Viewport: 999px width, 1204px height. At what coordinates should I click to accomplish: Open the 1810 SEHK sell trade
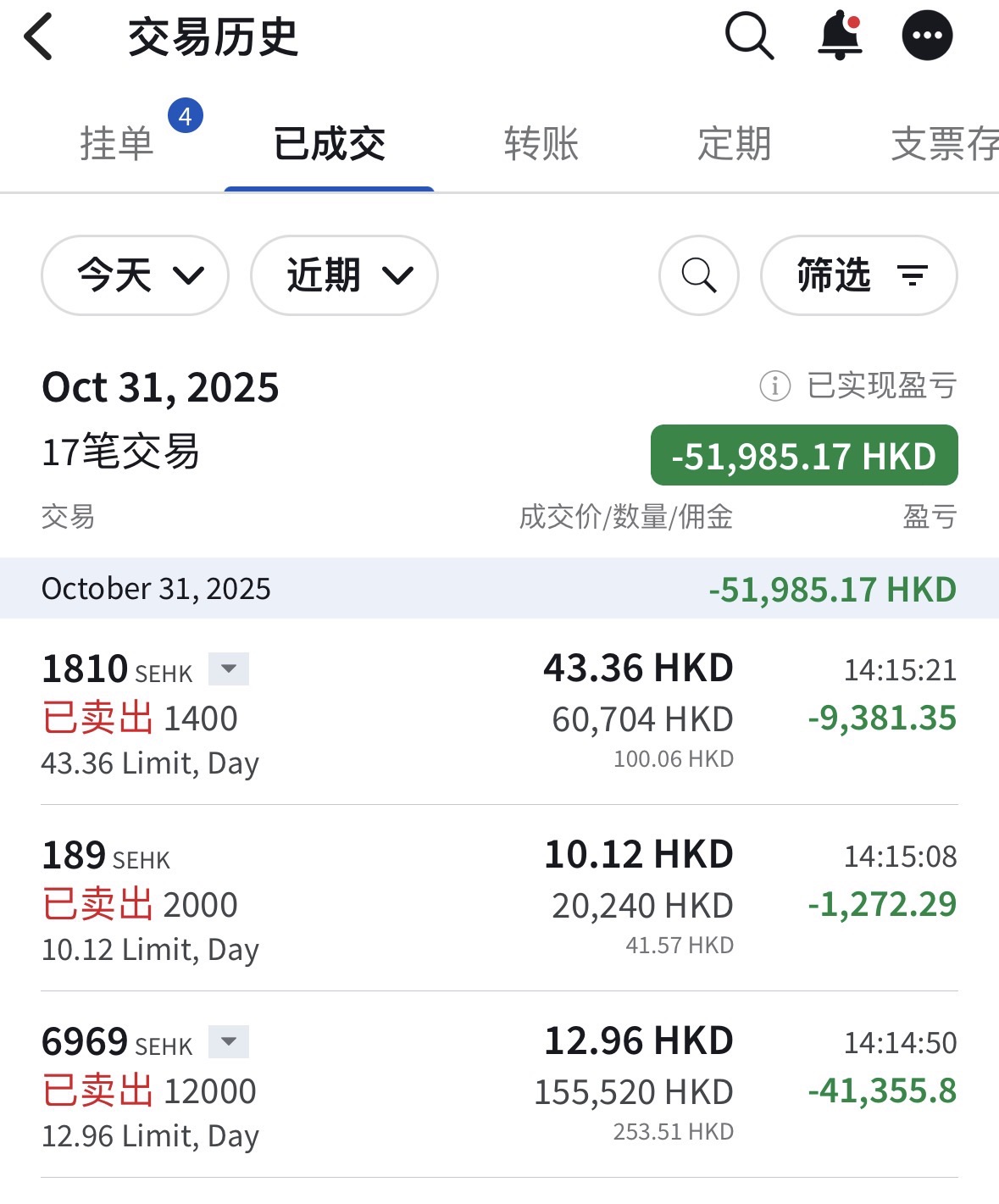click(499, 713)
